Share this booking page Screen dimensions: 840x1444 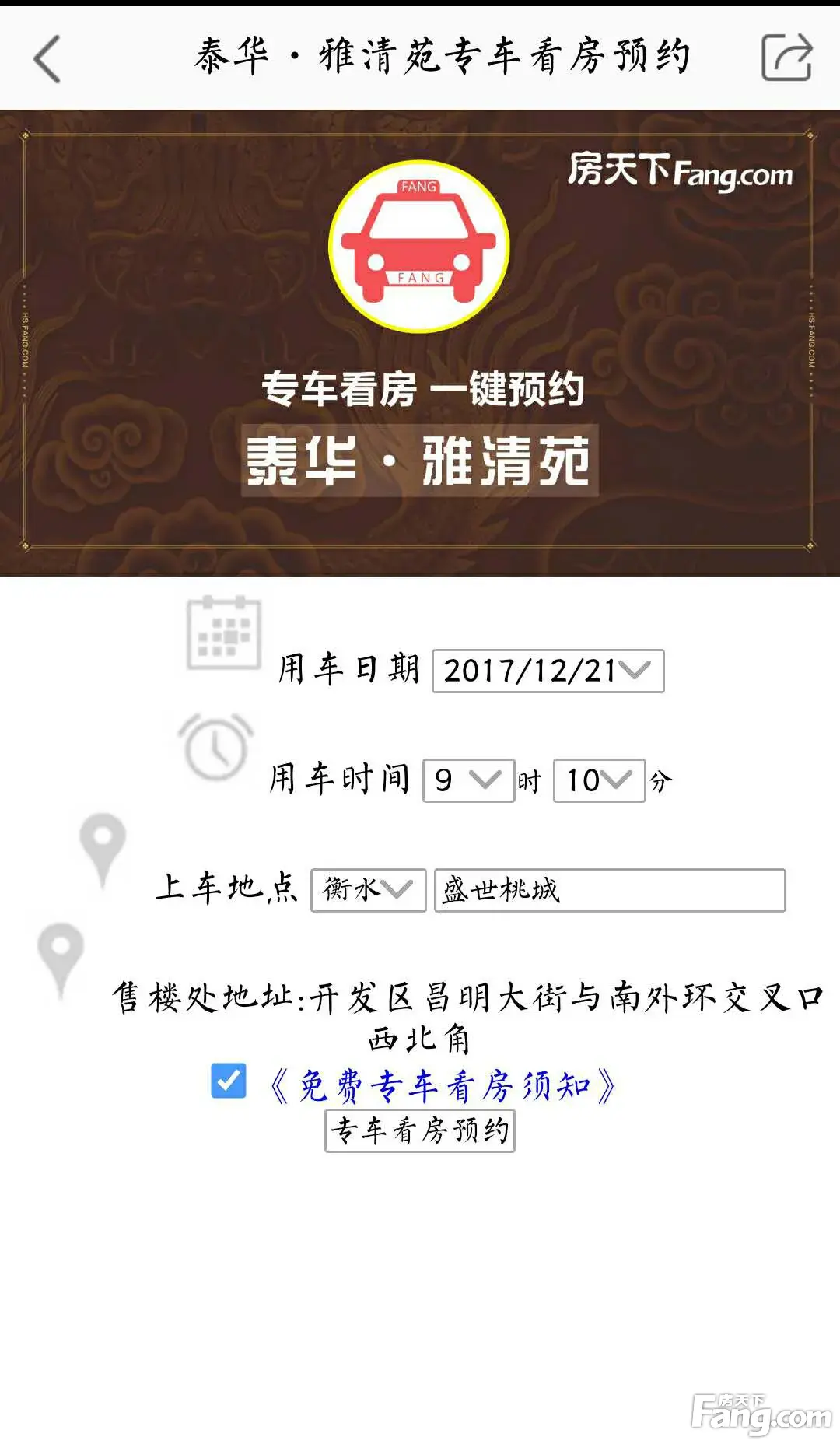tap(786, 58)
